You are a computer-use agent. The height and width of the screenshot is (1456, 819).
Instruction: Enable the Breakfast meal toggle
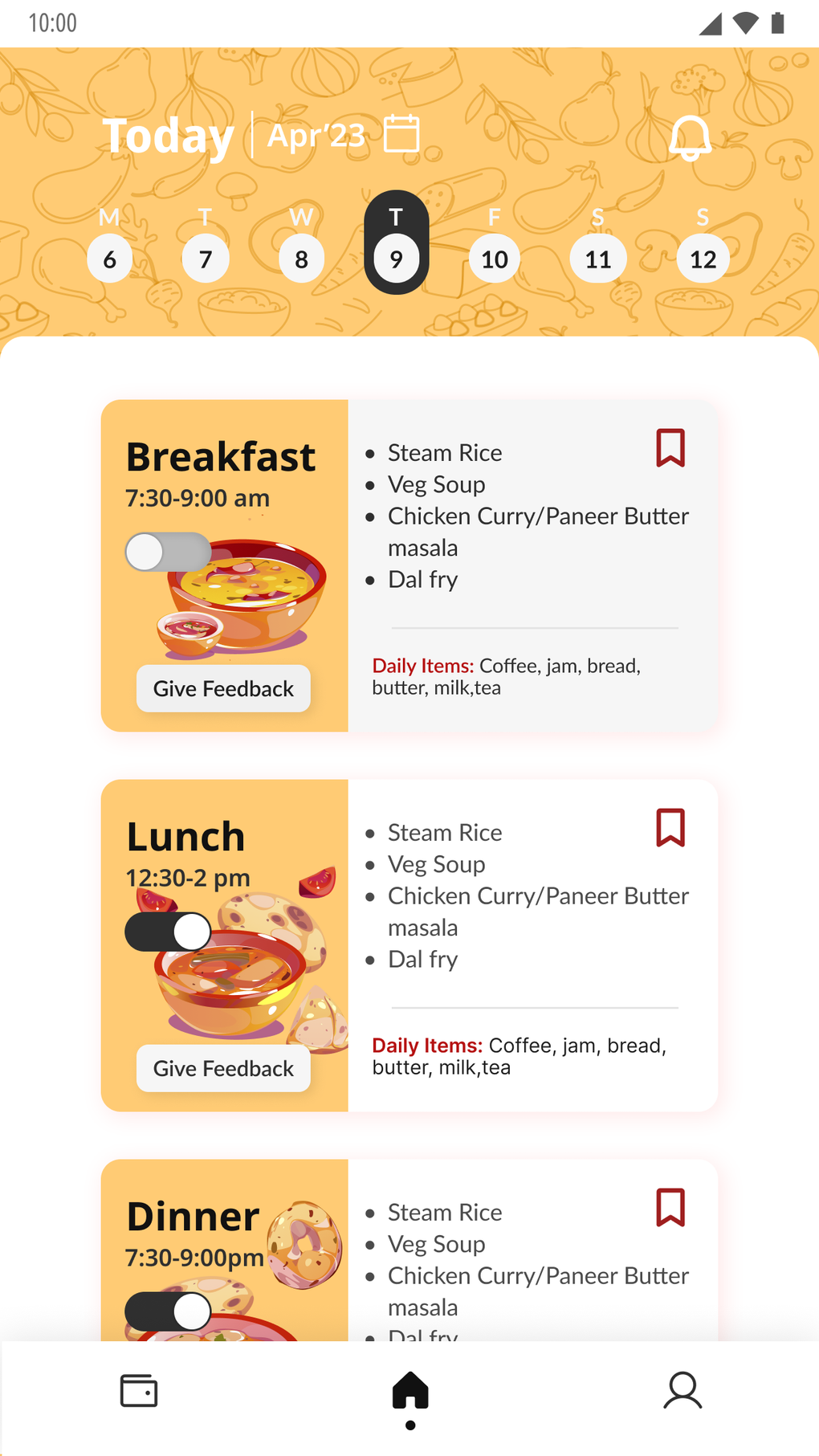click(168, 552)
